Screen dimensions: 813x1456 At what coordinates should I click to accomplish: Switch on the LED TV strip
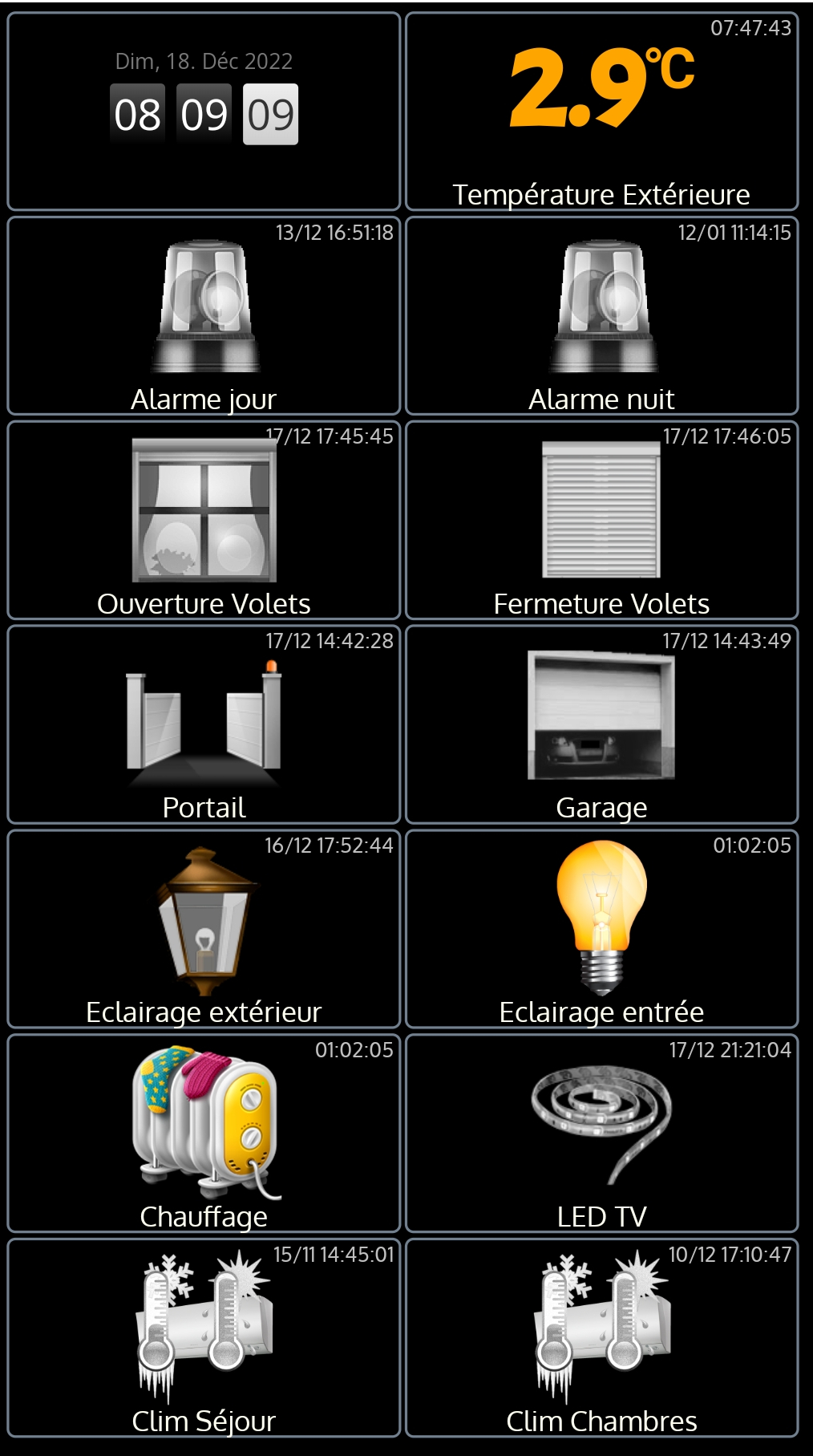tap(602, 1133)
